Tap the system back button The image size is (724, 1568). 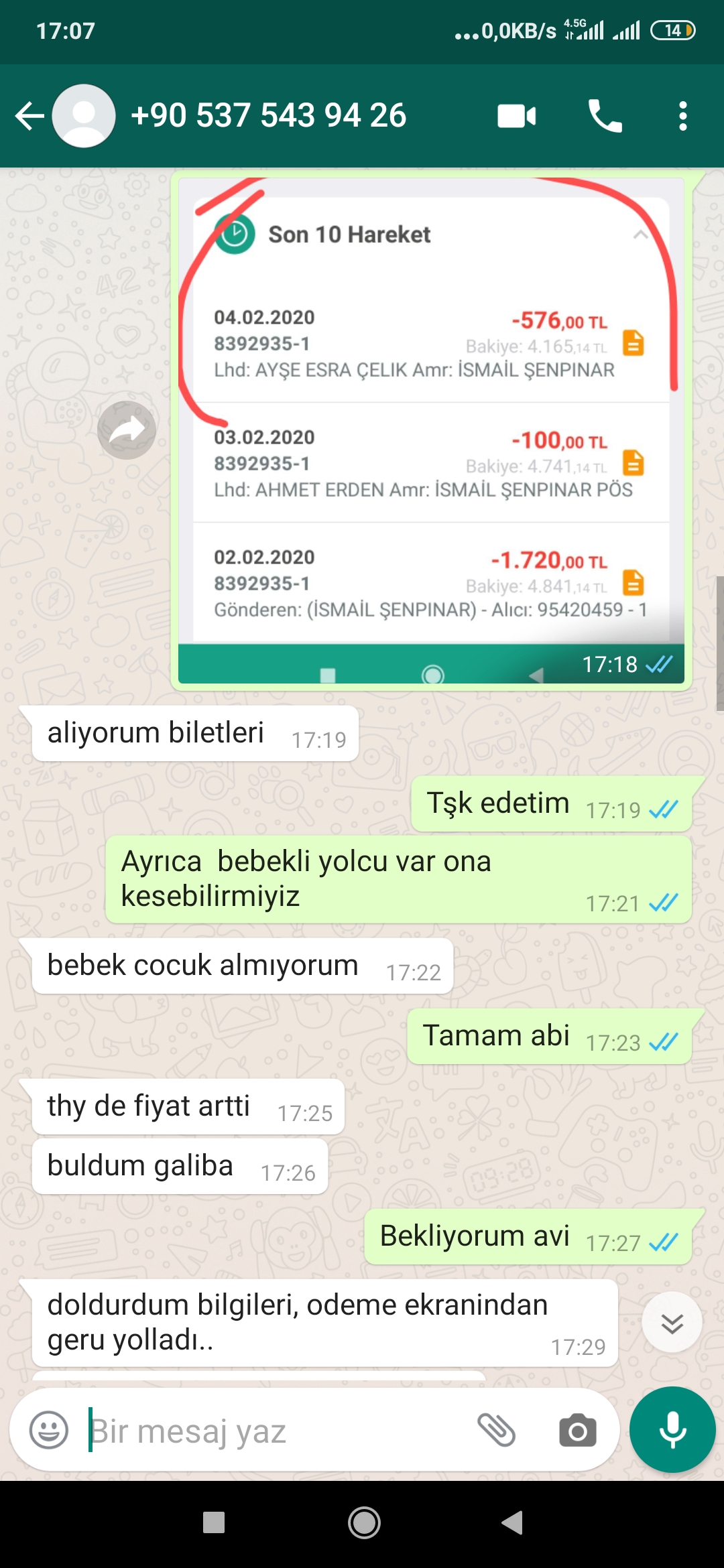(x=512, y=1523)
